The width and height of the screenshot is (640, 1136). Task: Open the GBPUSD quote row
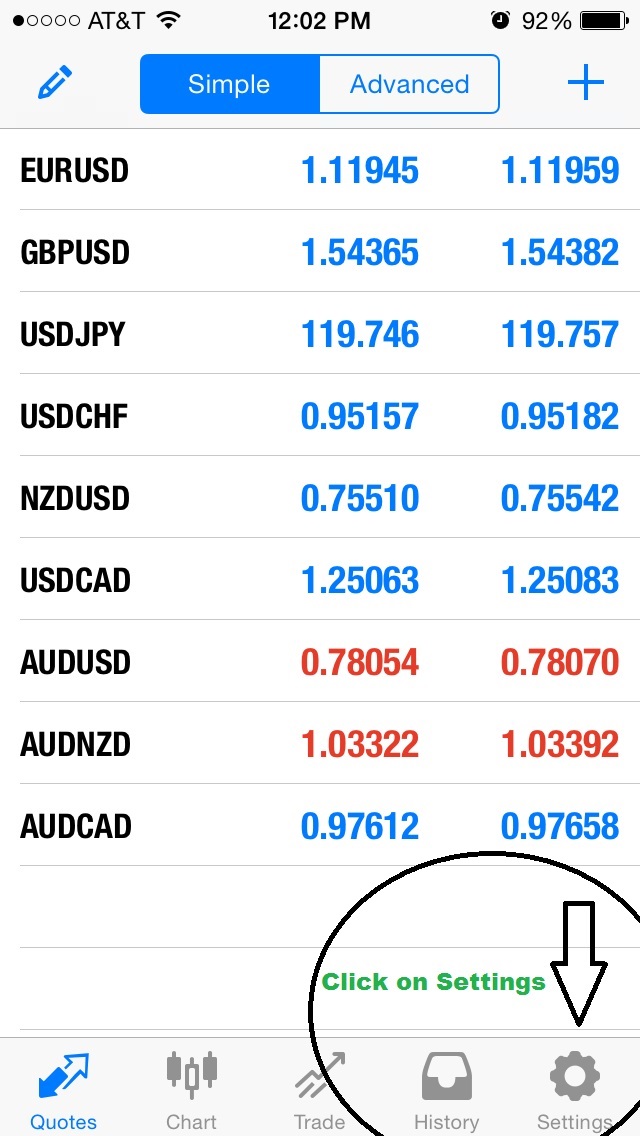(320, 251)
